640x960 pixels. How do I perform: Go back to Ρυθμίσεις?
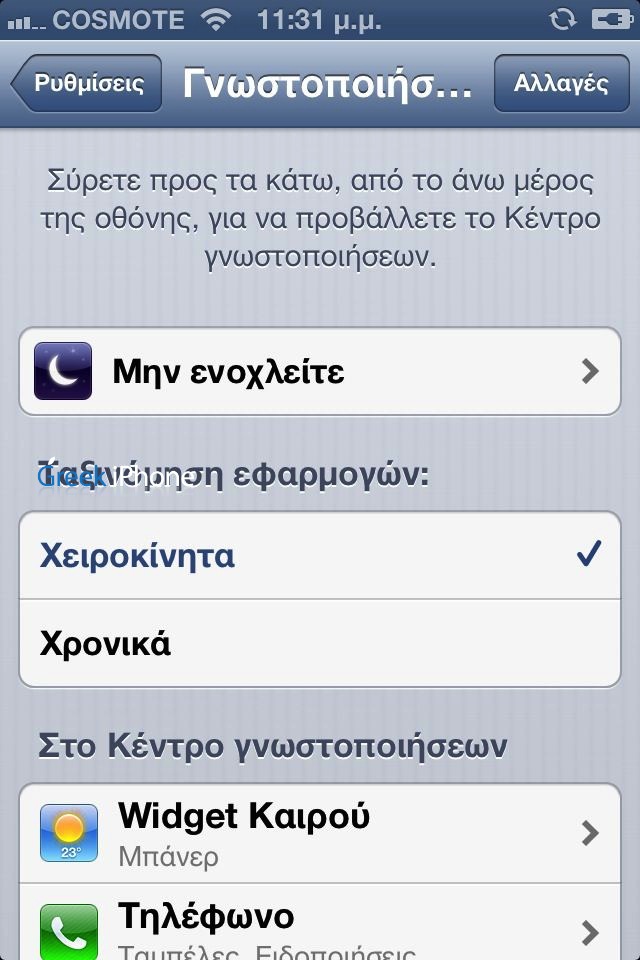(87, 83)
